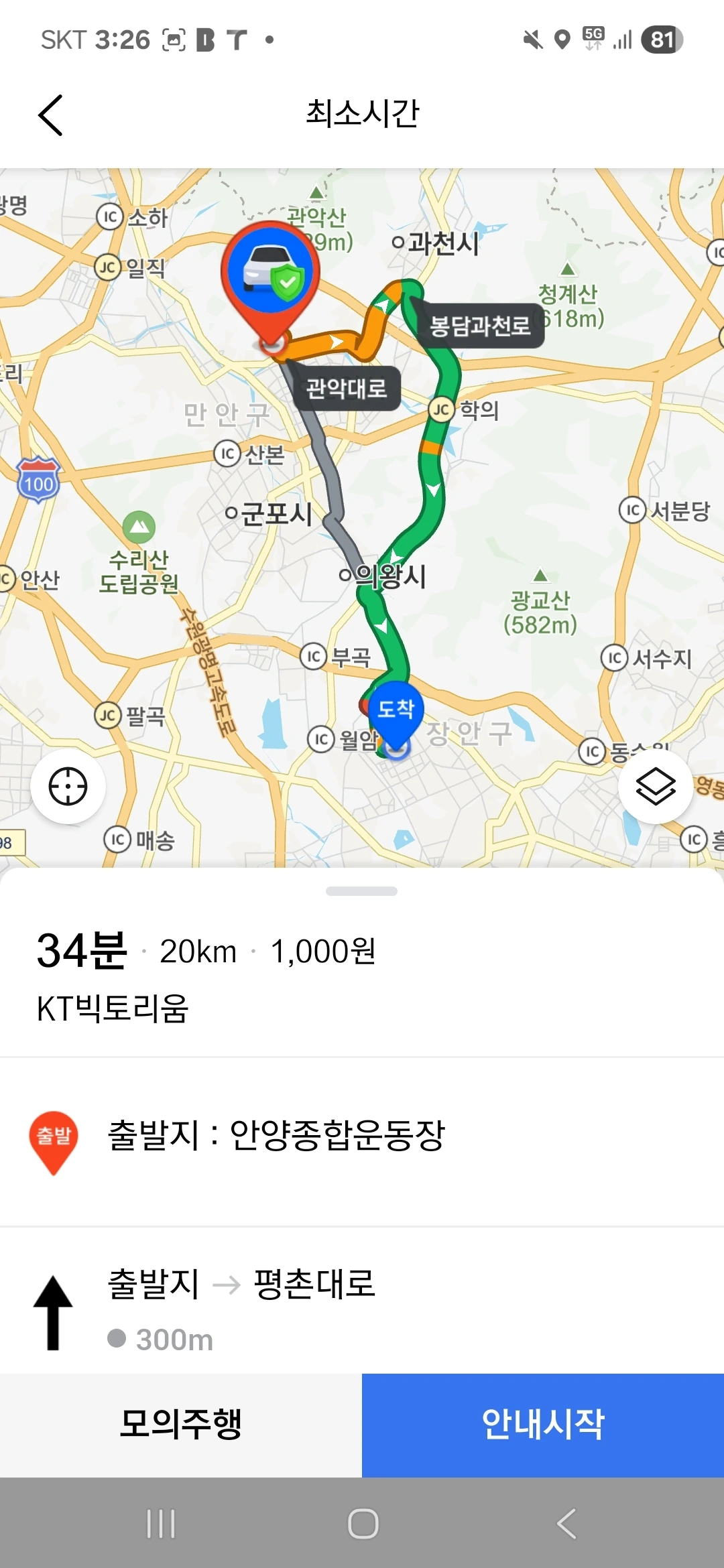The width and height of the screenshot is (724, 1568).
Task: Go back using the top-left arrow
Action: (x=51, y=115)
